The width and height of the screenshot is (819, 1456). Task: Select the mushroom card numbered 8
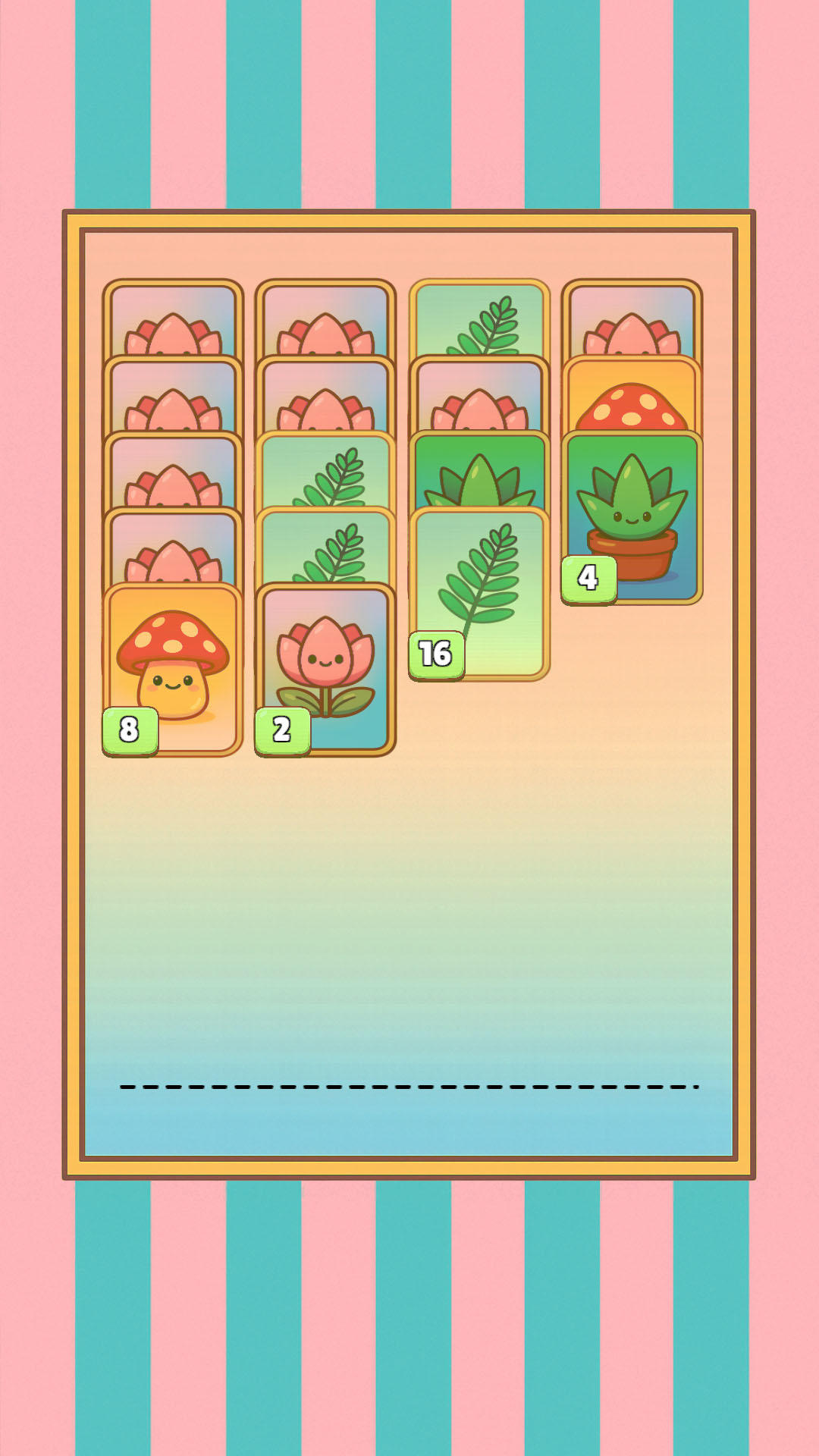pos(173,669)
